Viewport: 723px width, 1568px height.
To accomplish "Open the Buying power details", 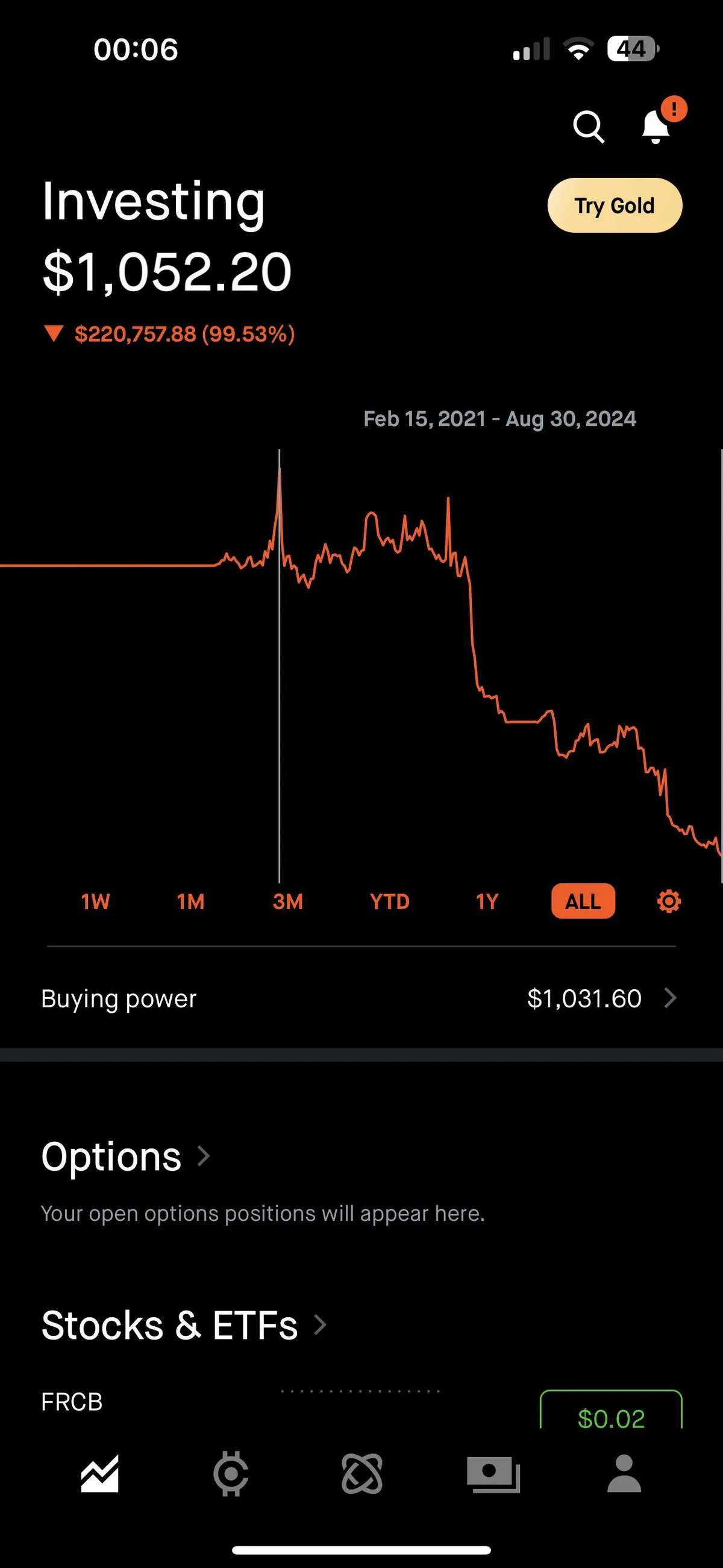I will pyautogui.click(x=359, y=998).
